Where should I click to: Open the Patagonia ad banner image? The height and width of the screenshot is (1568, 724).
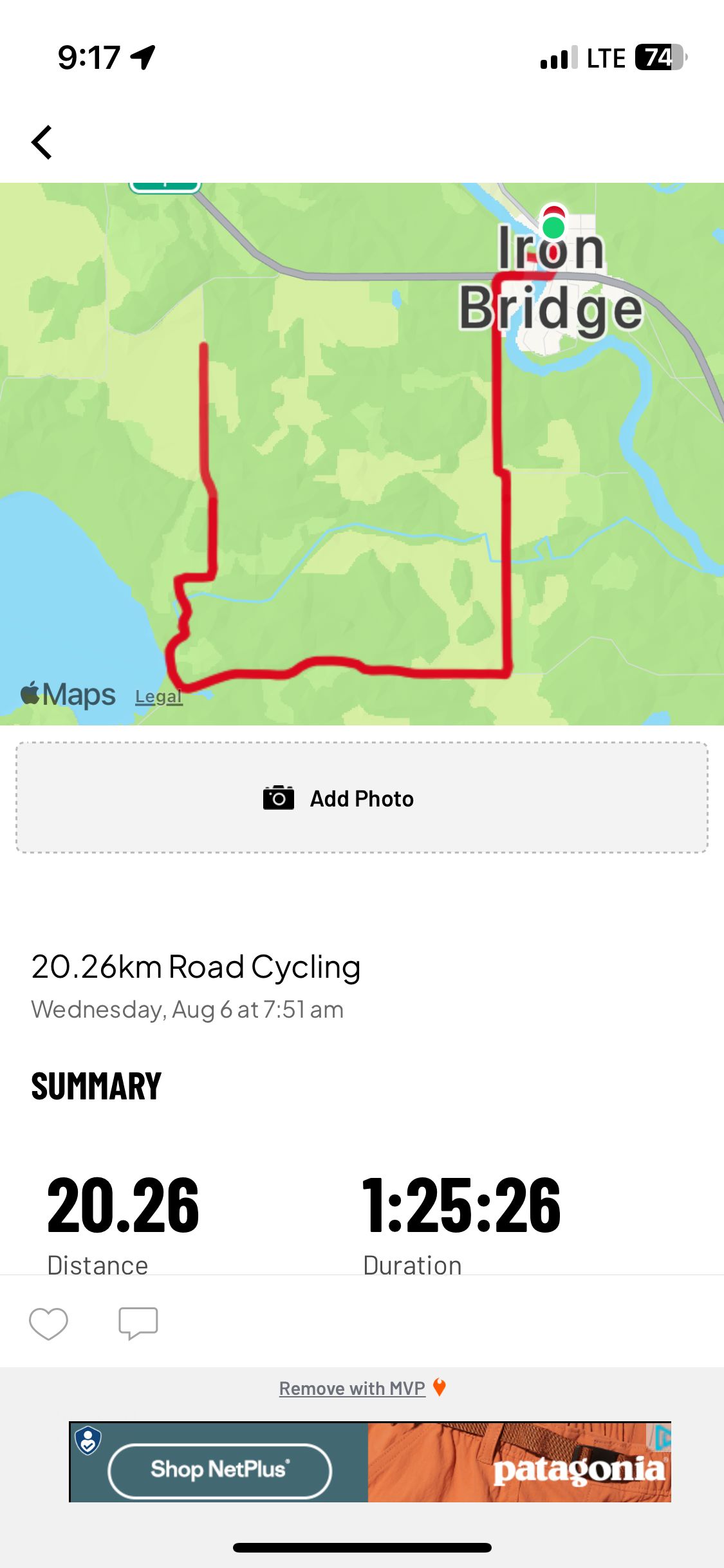coord(519,1462)
